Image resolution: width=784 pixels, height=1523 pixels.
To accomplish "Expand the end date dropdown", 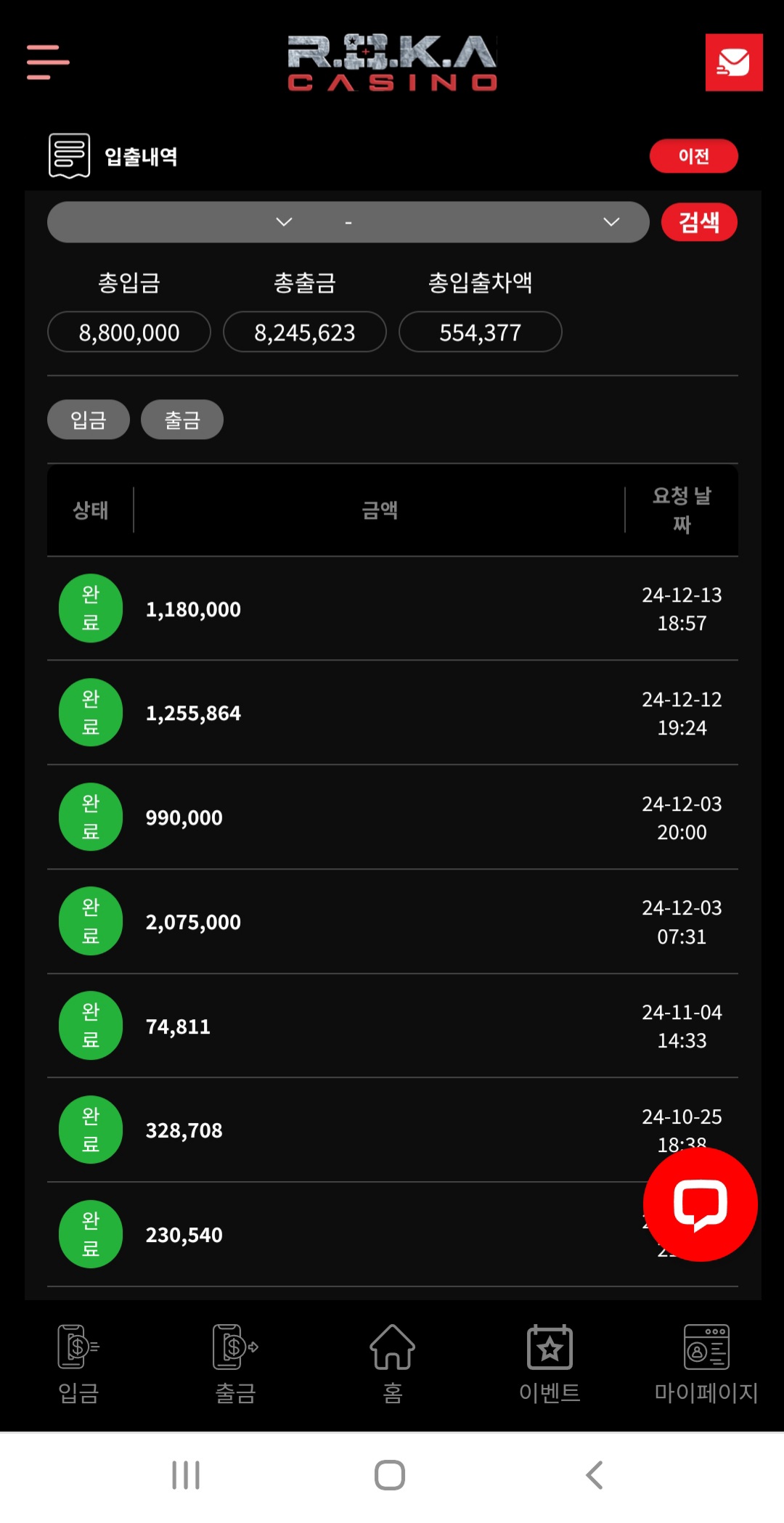I will [x=501, y=222].
